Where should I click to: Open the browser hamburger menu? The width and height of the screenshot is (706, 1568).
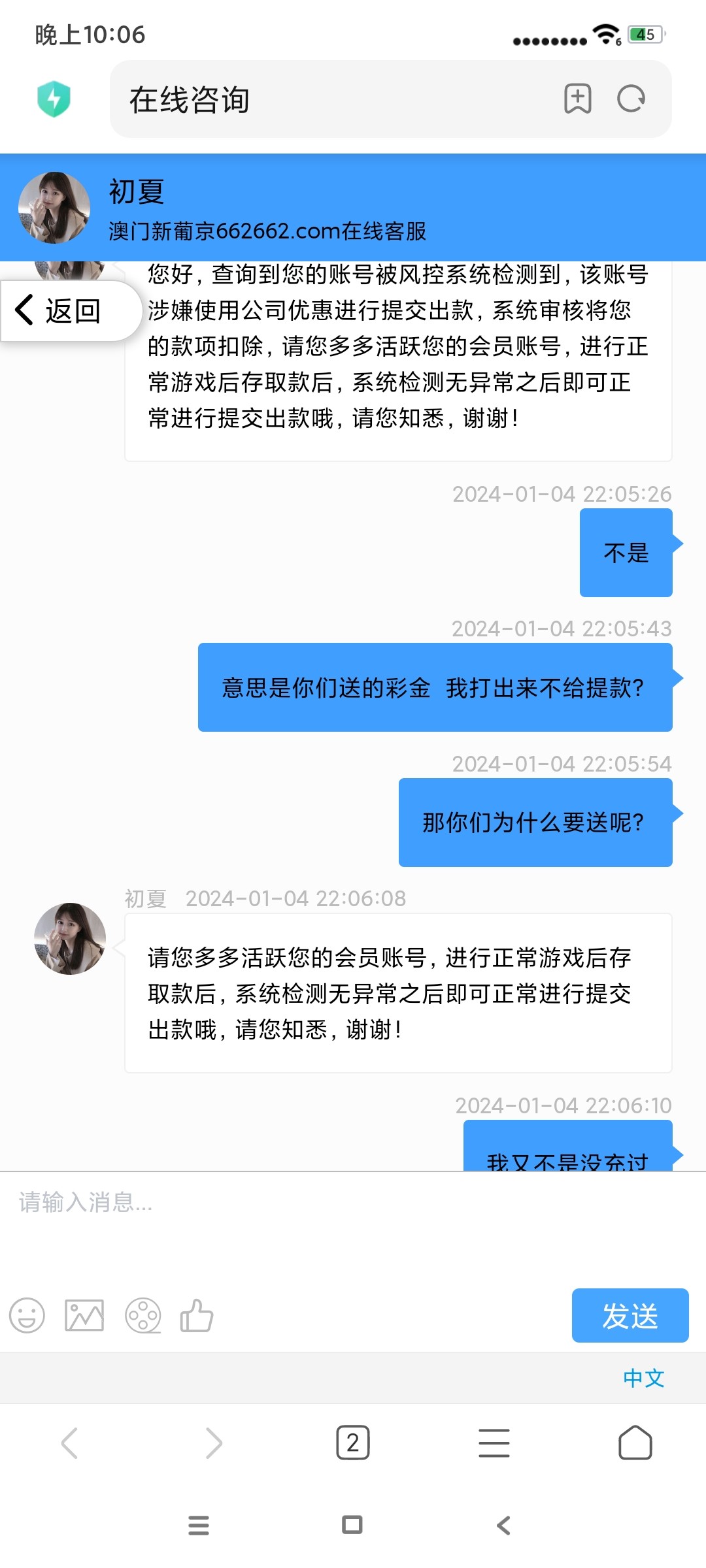tap(494, 1444)
